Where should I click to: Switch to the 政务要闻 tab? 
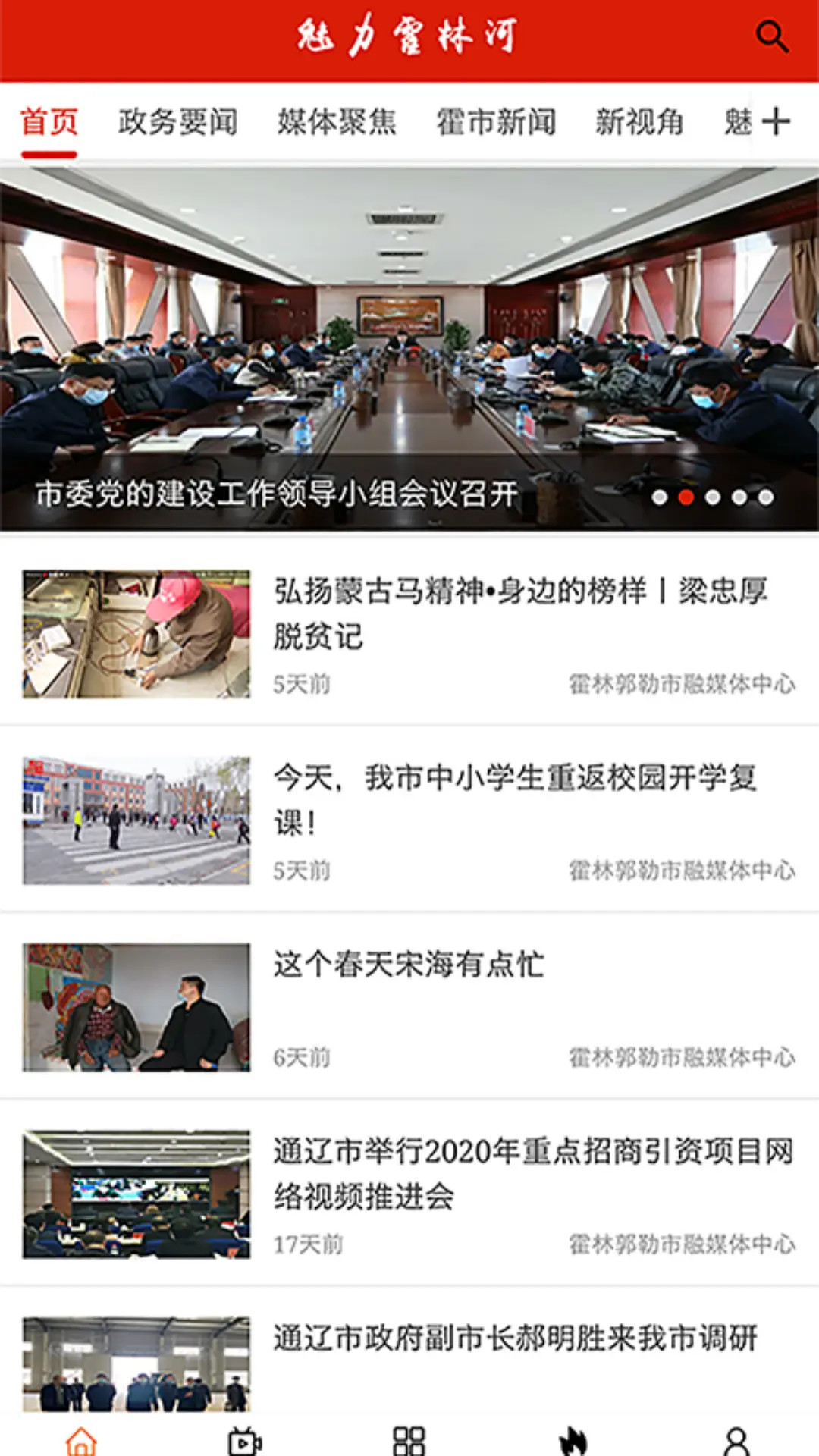click(177, 121)
